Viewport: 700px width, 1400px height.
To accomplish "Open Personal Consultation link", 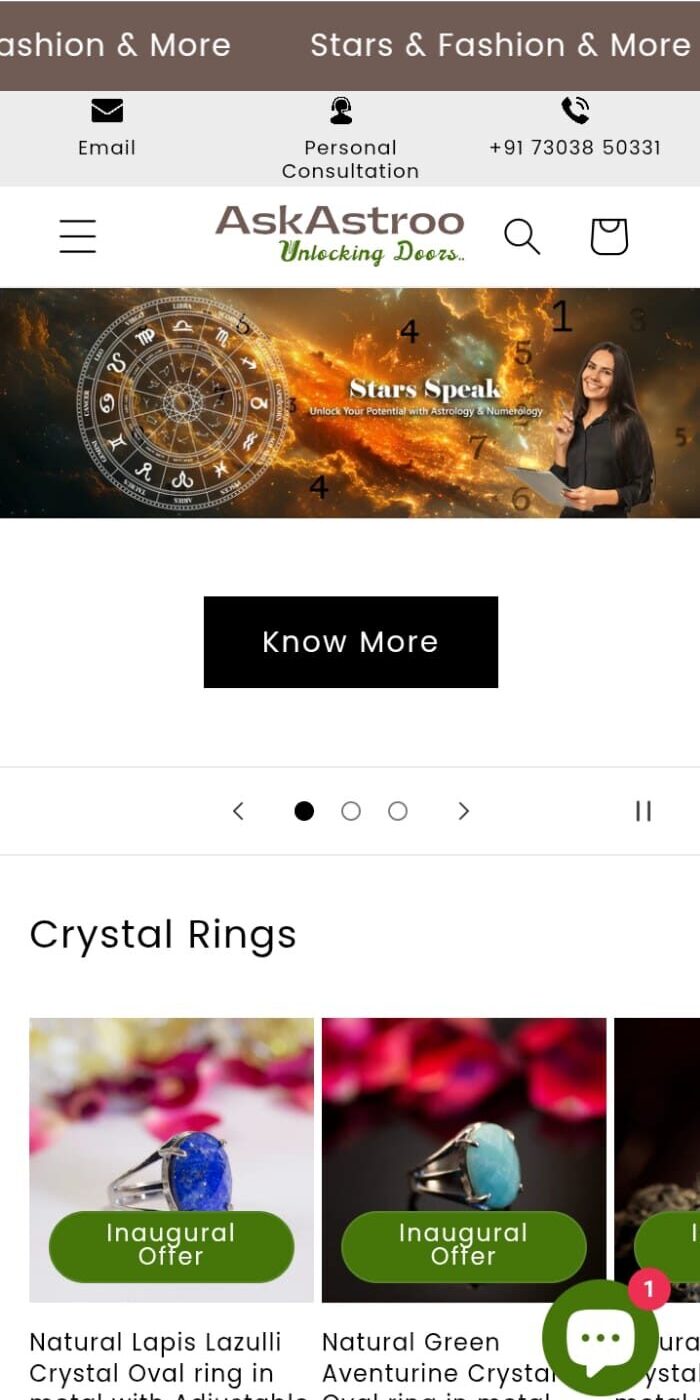I will pos(350,139).
